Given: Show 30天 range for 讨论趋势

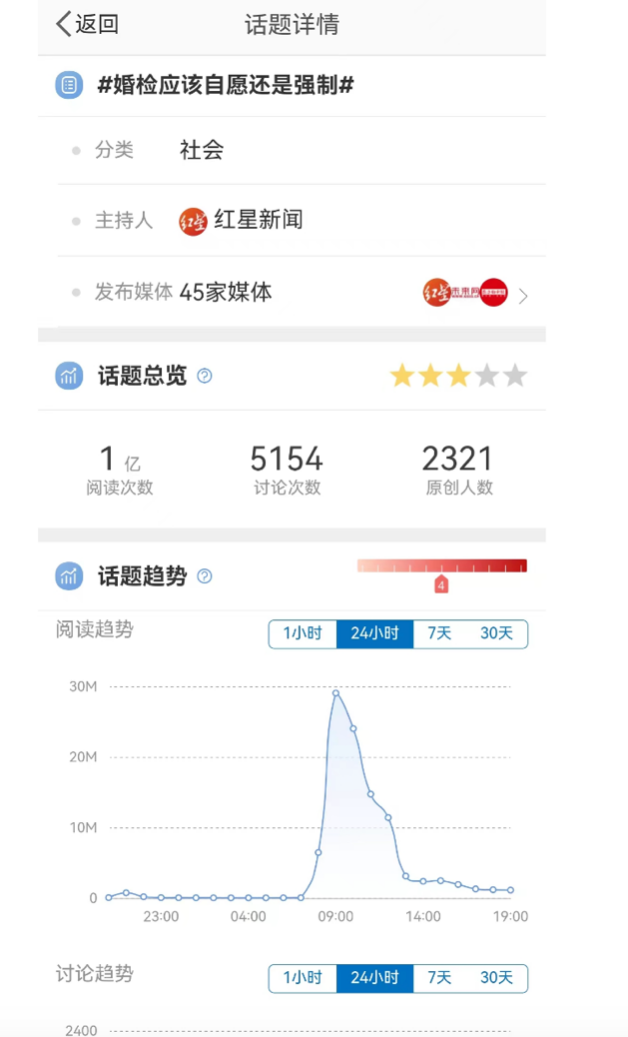Looking at the screenshot, I should pos(496,978).
